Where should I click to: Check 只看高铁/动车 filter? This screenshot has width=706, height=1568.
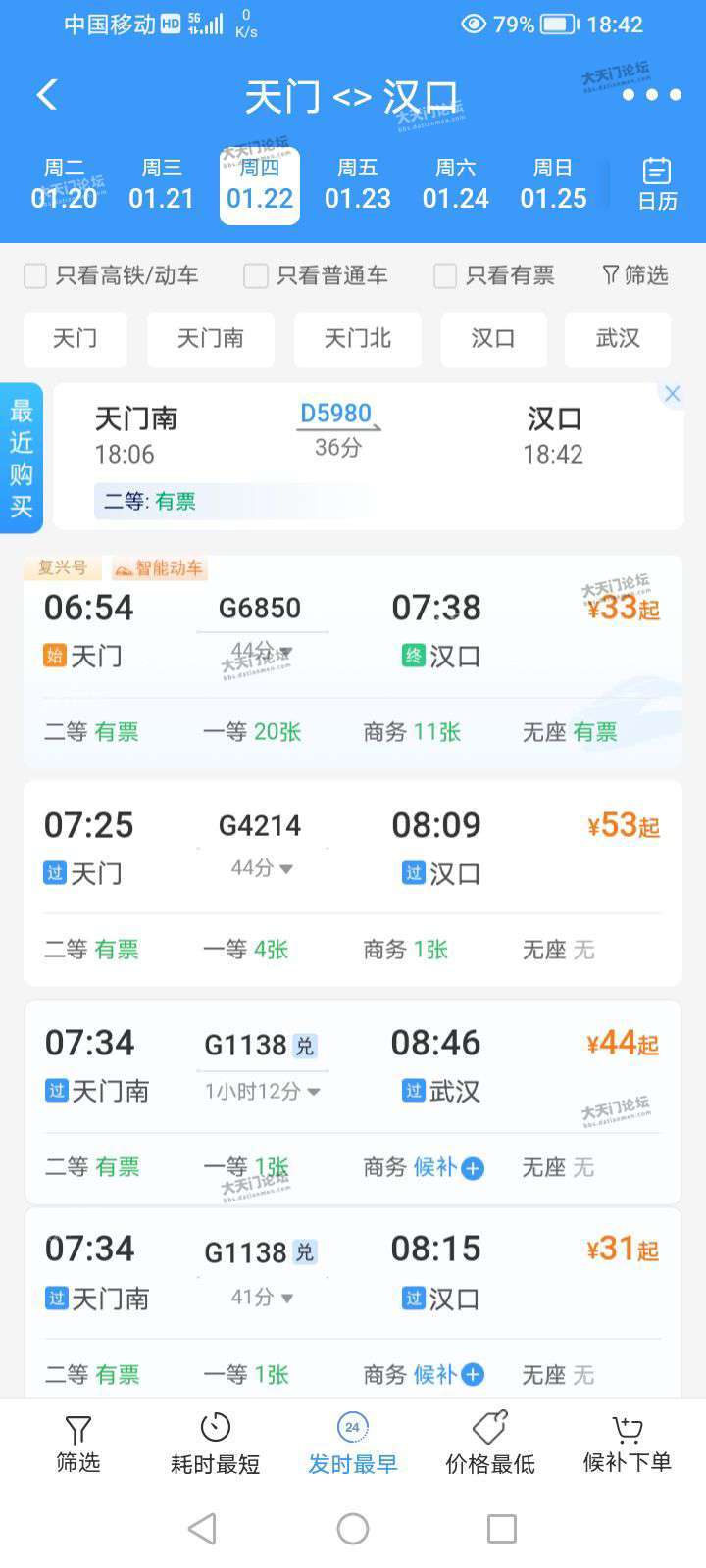[36, 276]
